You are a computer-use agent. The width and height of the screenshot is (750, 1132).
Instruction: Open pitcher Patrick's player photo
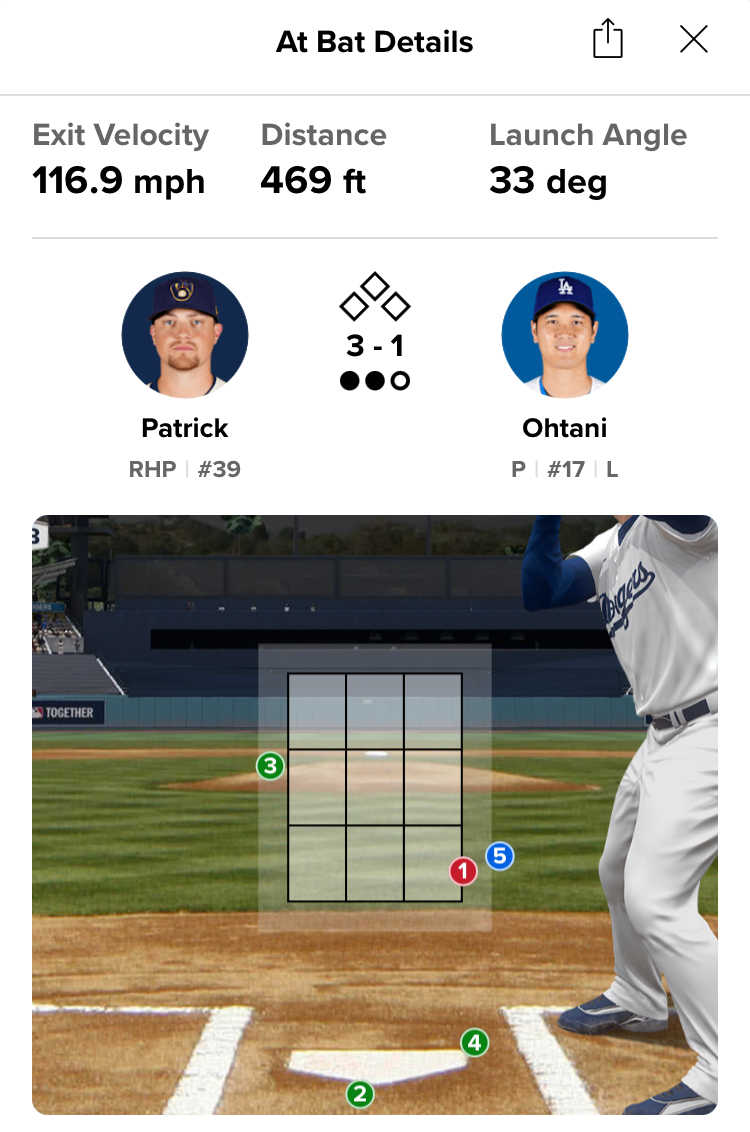pyautogui.click(x=185, y=334)
